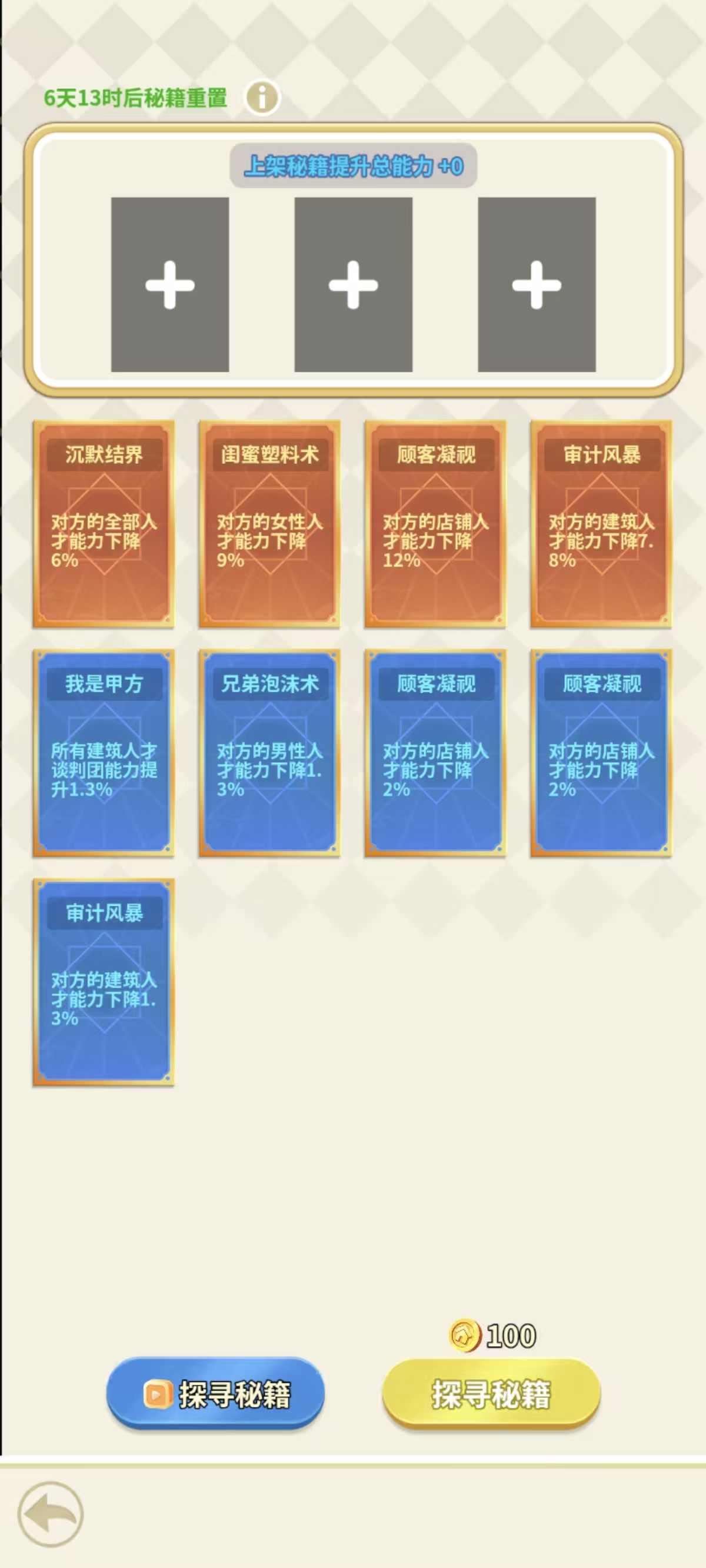
Task: Choose the 闺蜜塑料术 card
Action: 269,523
